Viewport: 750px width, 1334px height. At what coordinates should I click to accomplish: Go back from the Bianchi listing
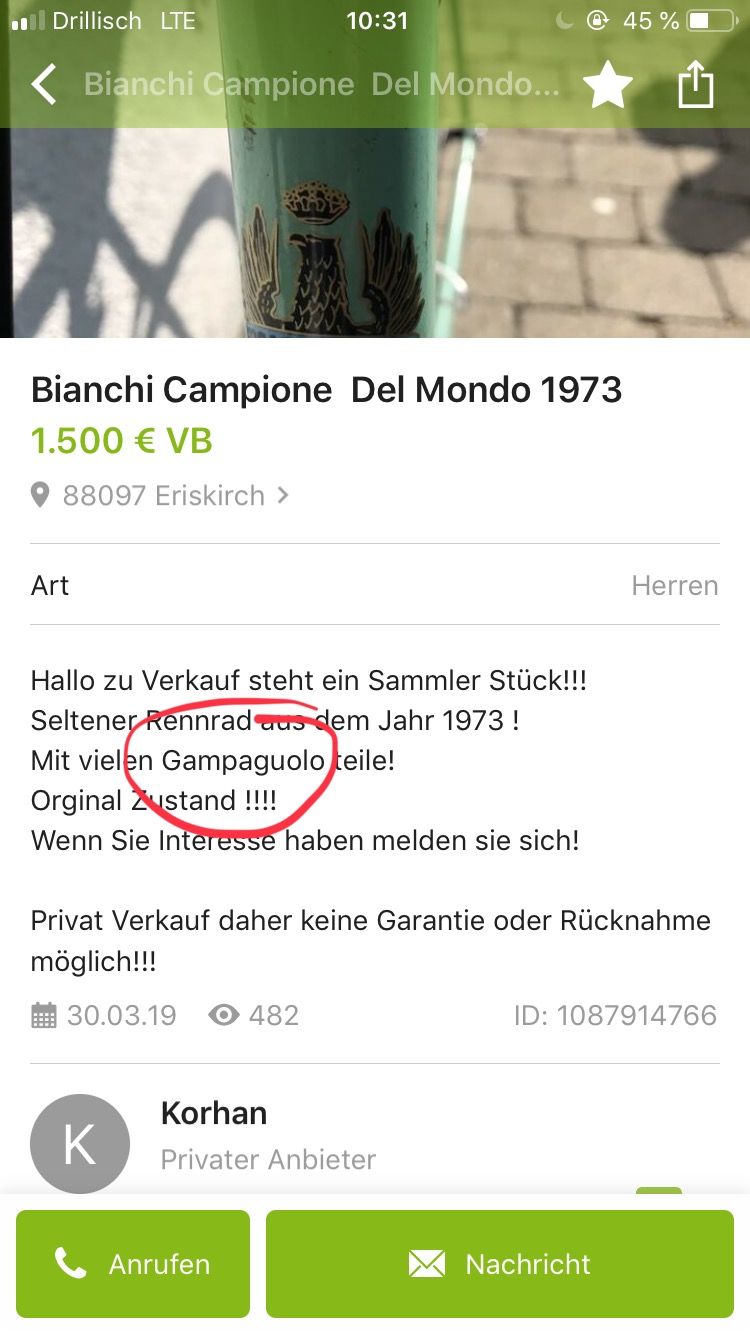tap(44, 84)
